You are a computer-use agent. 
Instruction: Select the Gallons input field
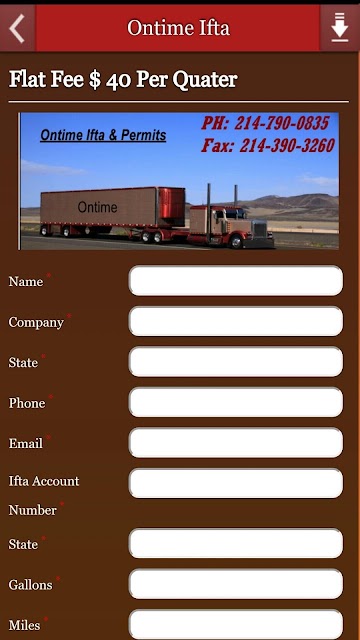click(x=236, y=584)
